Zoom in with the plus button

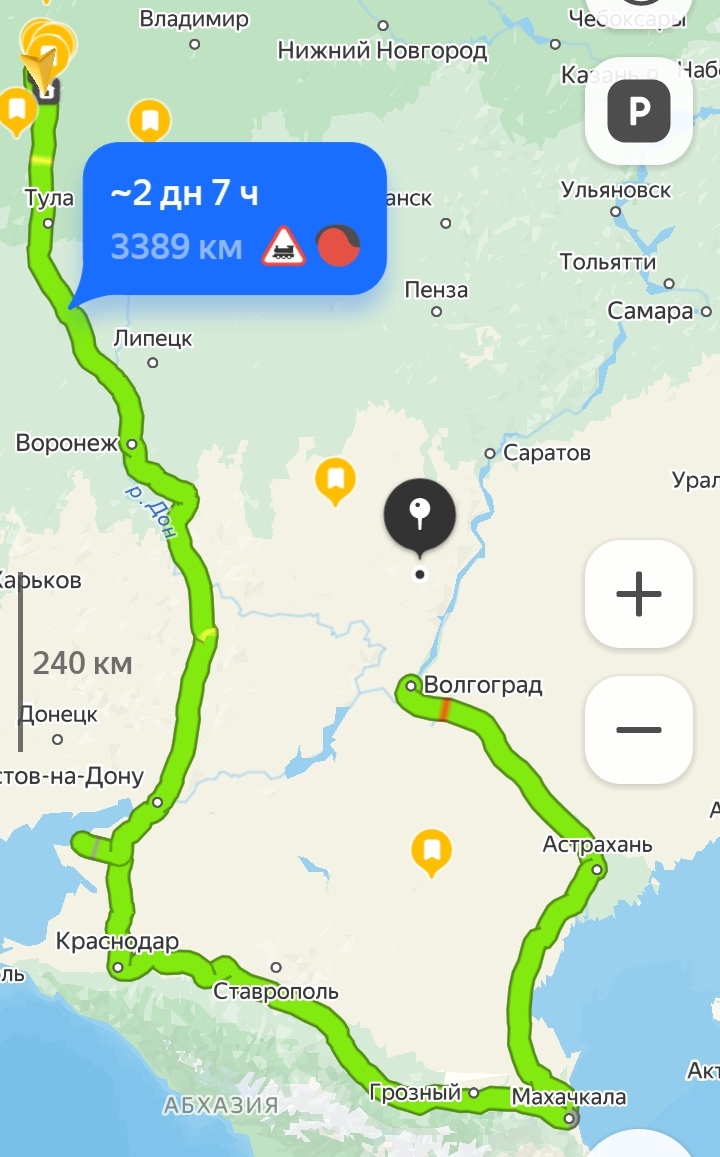(x=639, y=595)
